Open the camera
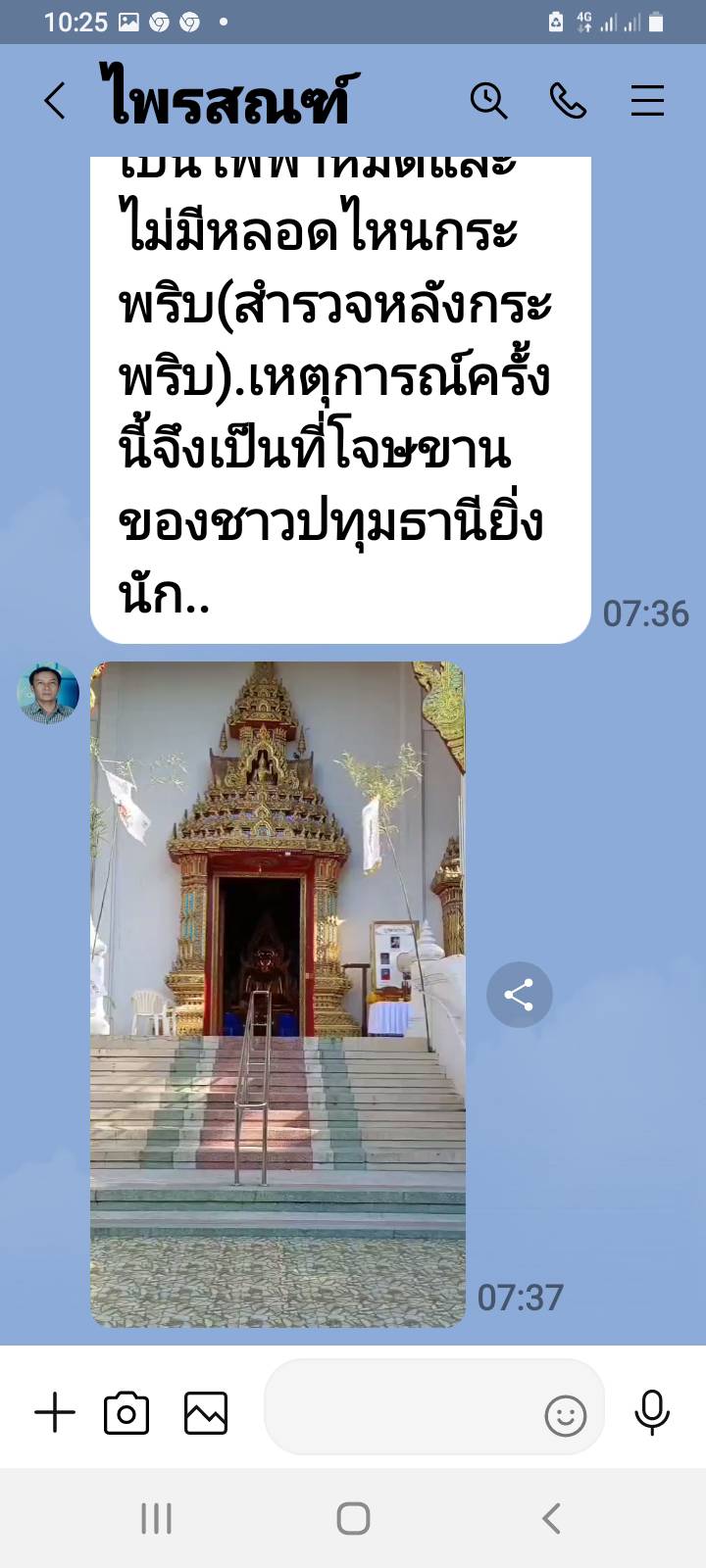This screenshot has width=706, height=1568. click(x=126, y=1413)
